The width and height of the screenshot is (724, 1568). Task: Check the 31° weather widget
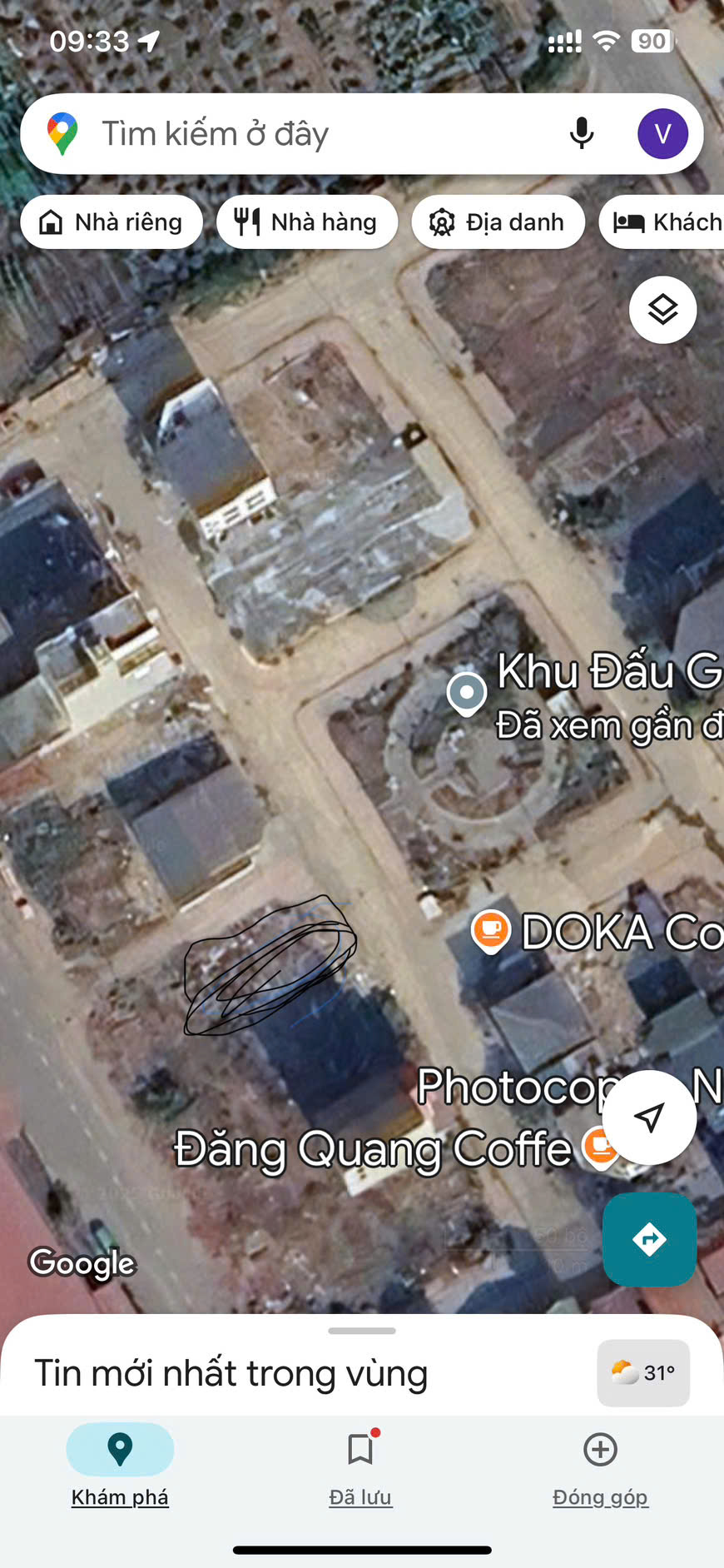643,1373
